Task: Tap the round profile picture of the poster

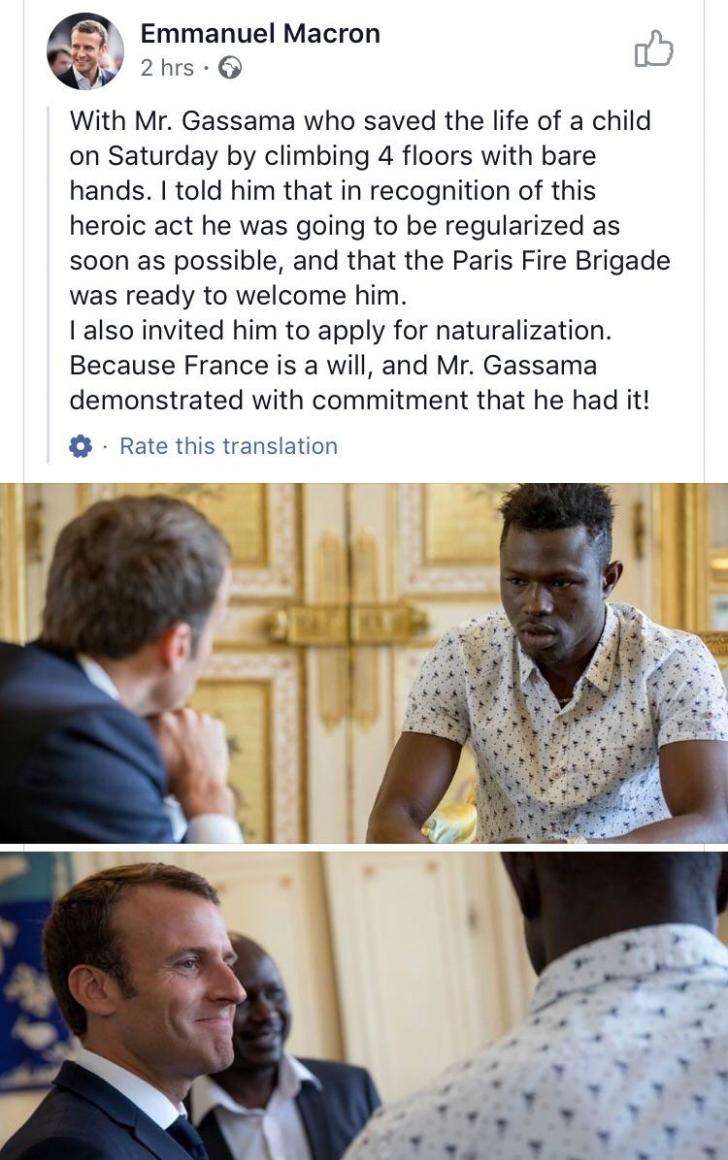Action: pyautogui.click(x=85, y=51)
